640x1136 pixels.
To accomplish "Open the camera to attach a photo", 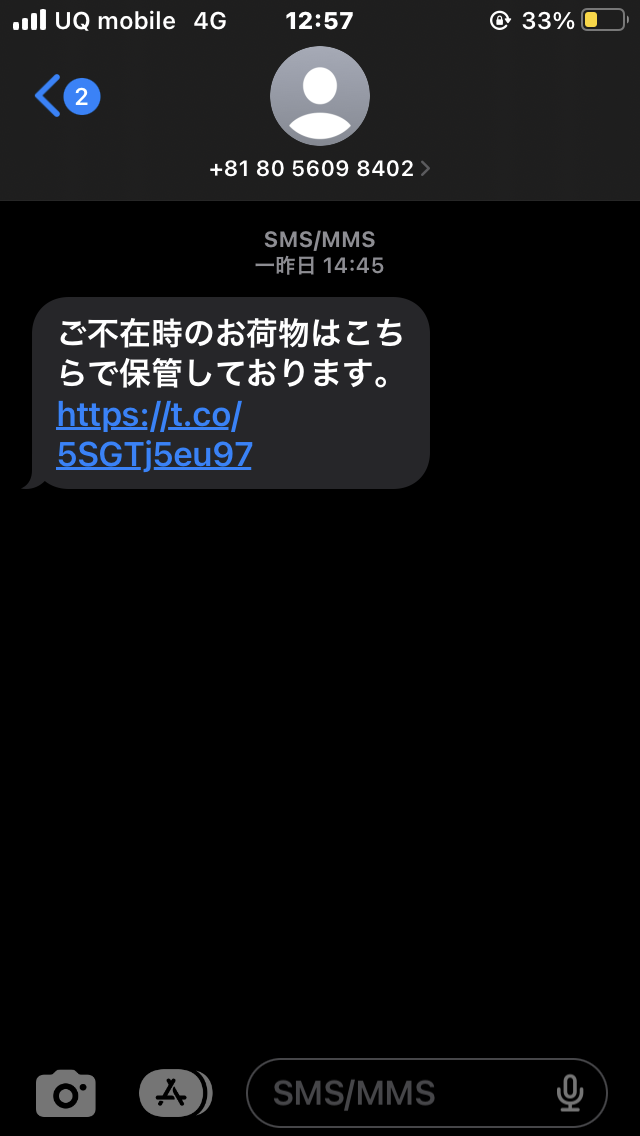I will pos(66,1093).
